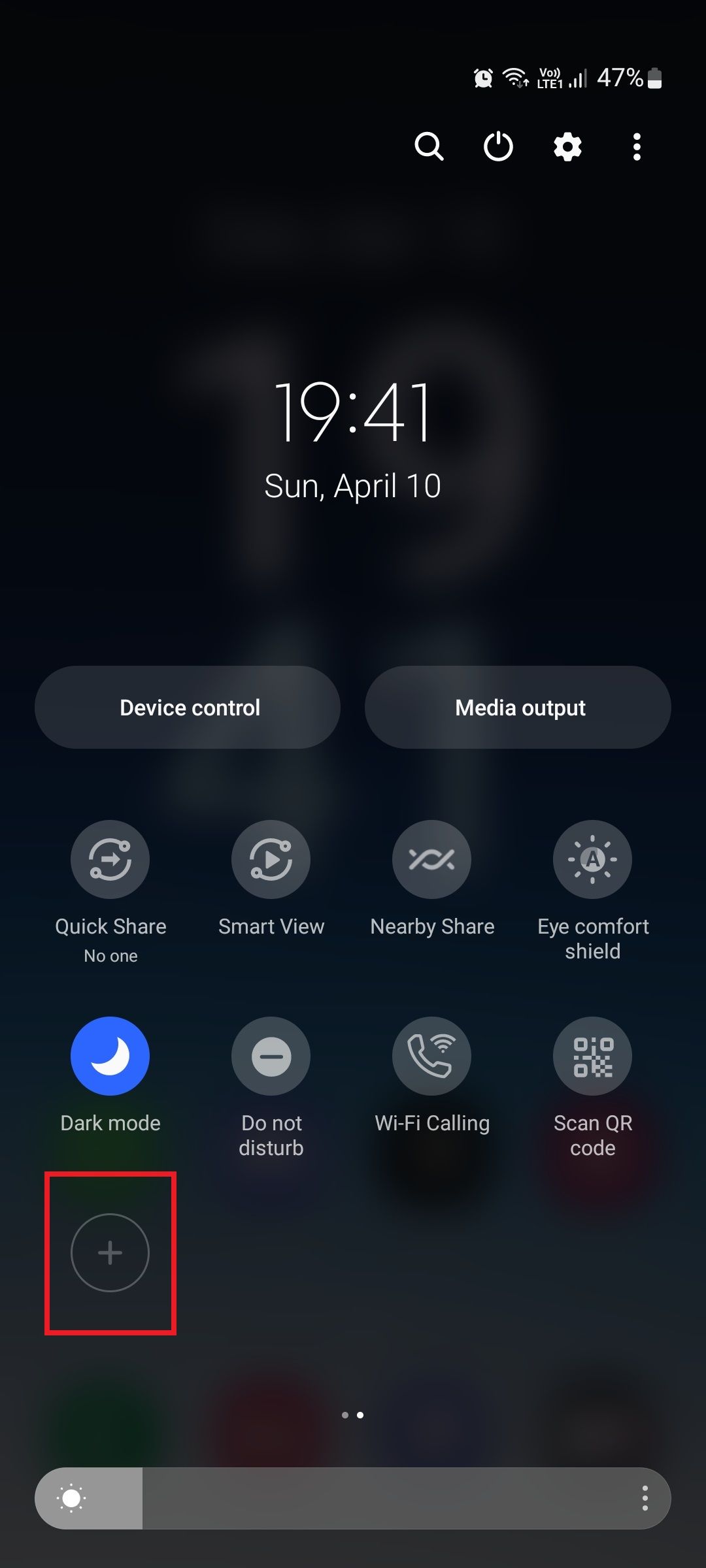
Task: Open Nearby Share
Action: click(431, 859)
